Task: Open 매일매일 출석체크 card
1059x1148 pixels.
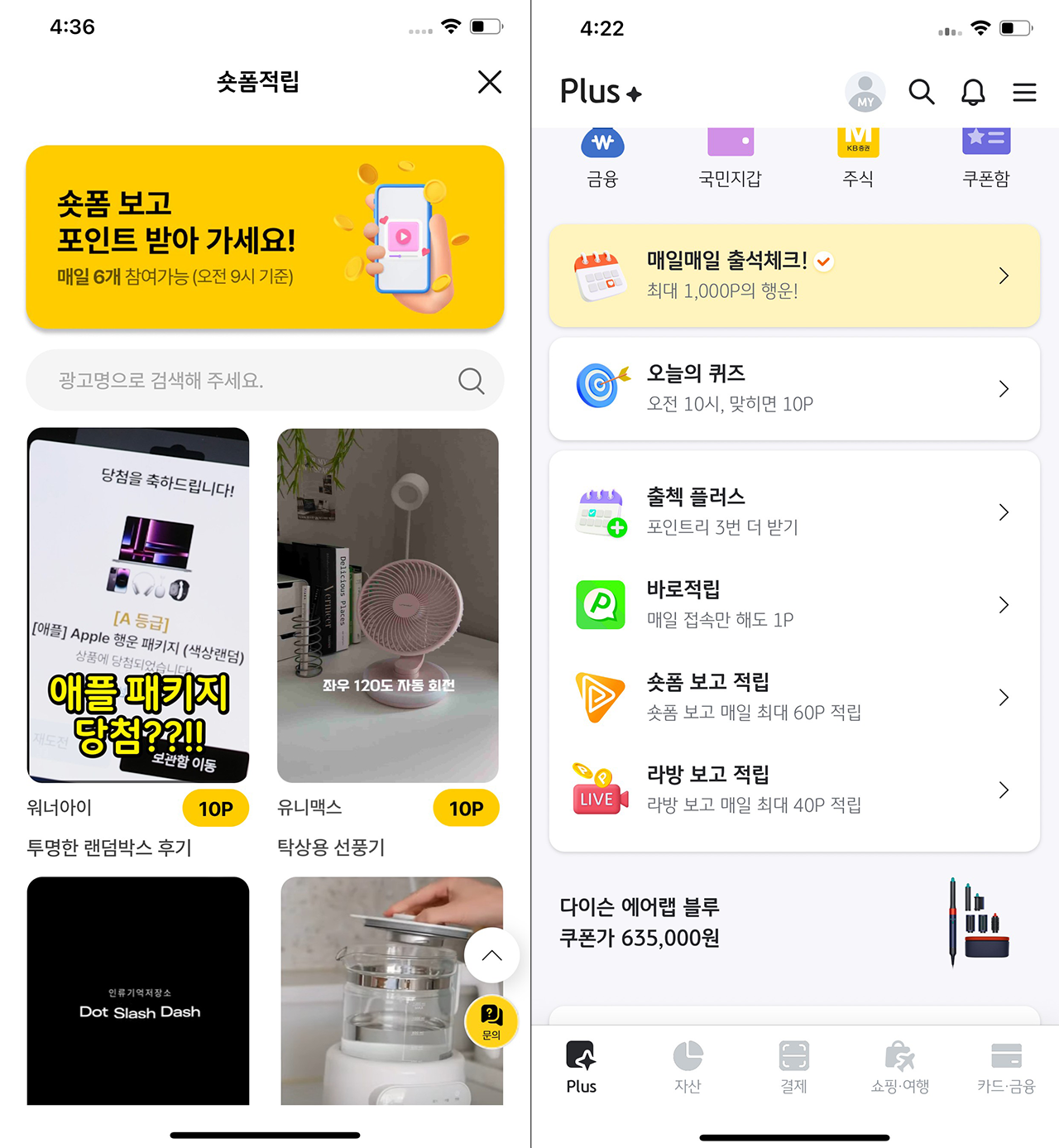Action: coord(794,276)
